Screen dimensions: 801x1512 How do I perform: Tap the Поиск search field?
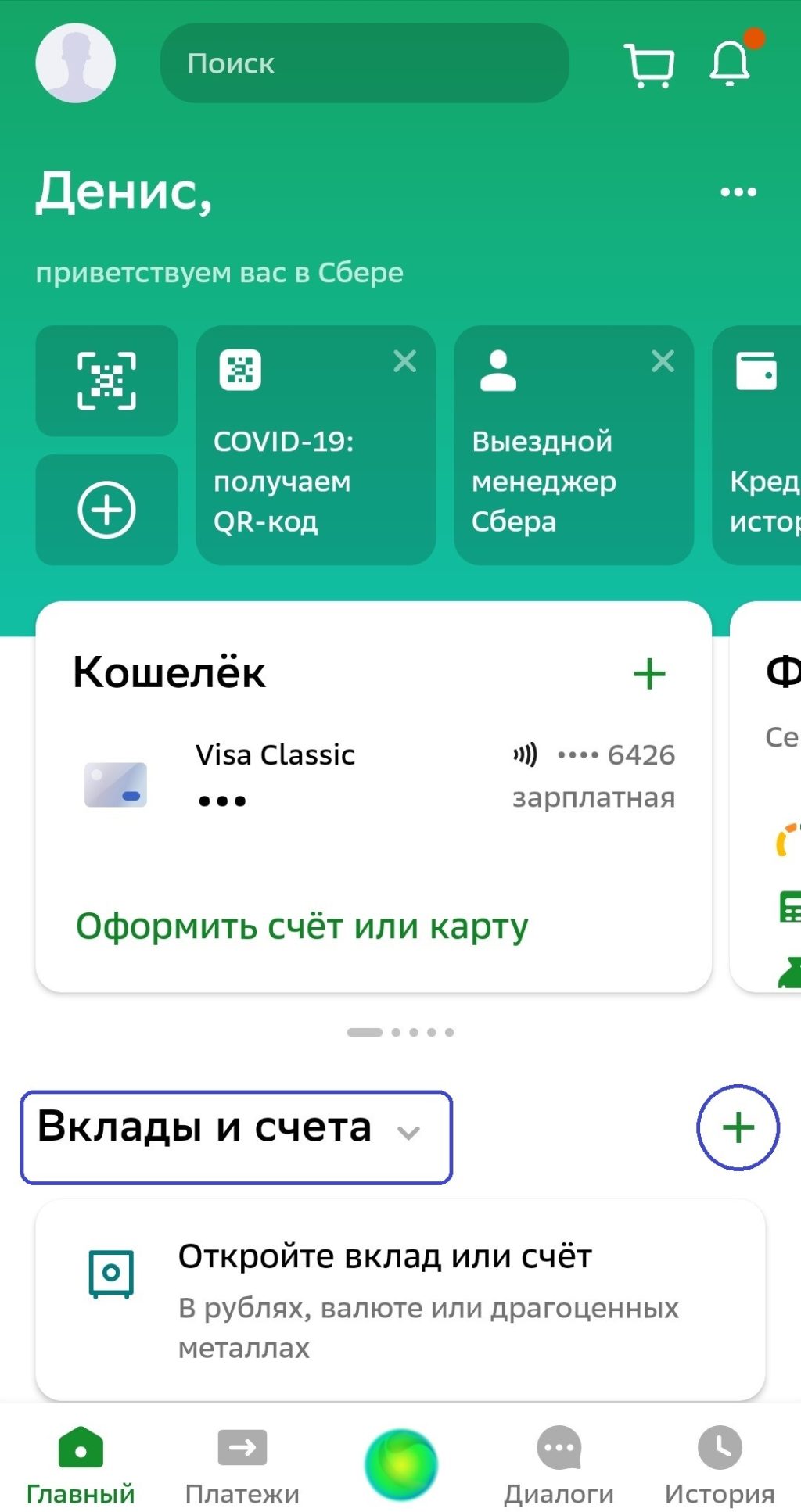[365, 63]
